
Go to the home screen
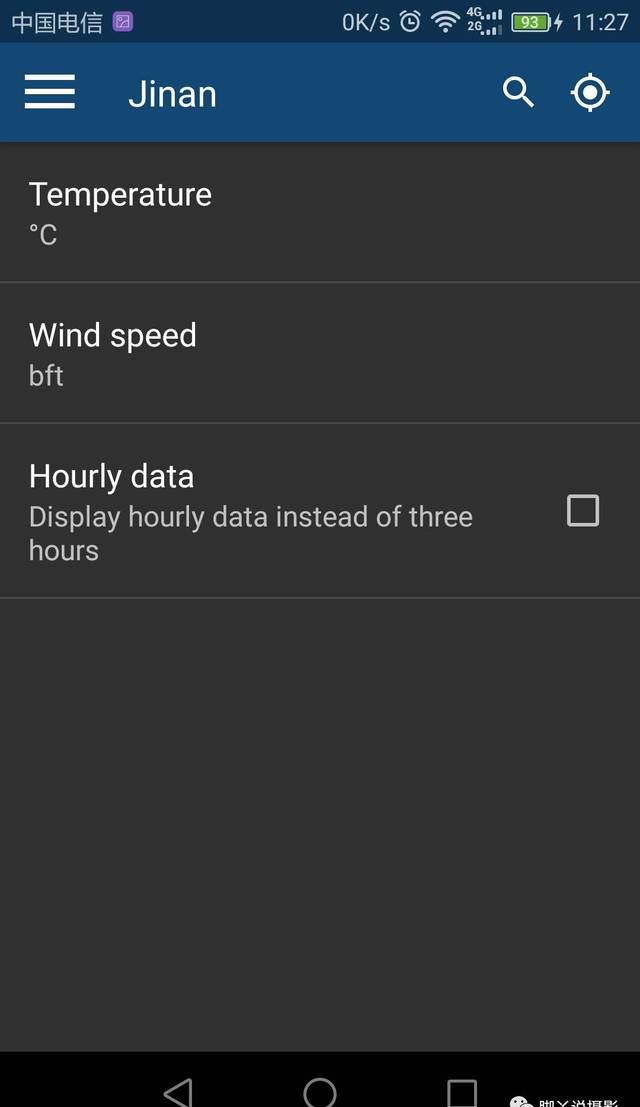click(x=320, y=1092)
